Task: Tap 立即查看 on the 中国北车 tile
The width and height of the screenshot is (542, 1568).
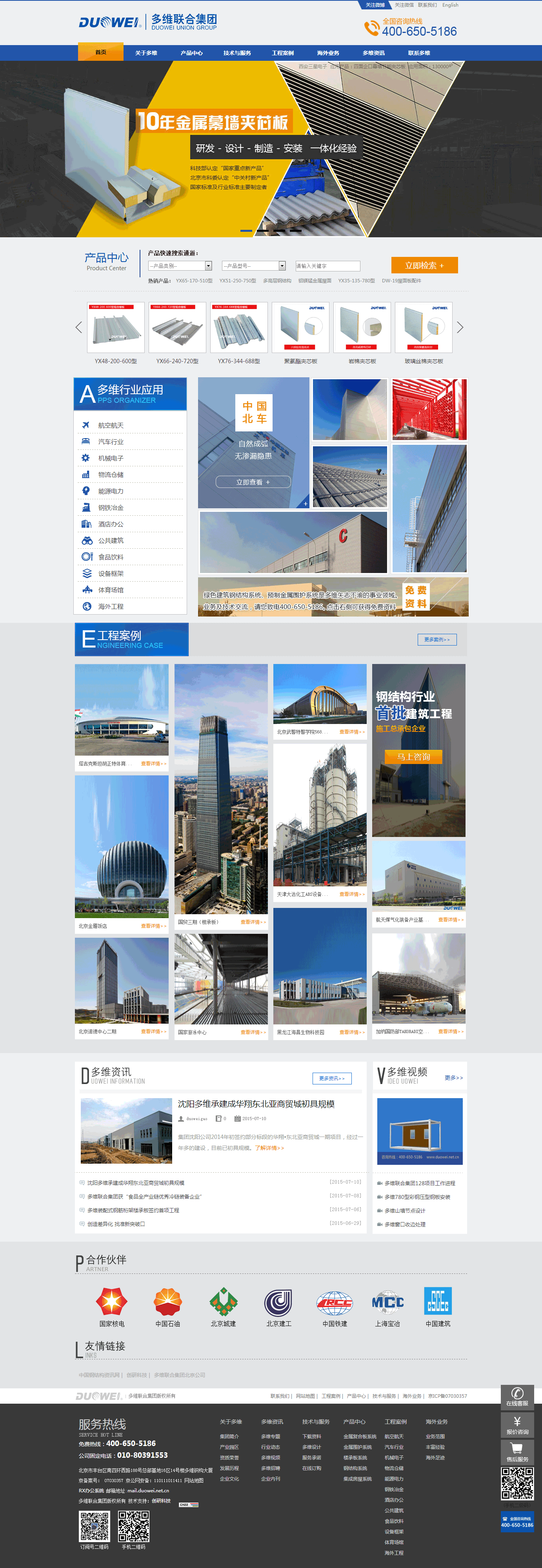Action: tap(253, 482)
